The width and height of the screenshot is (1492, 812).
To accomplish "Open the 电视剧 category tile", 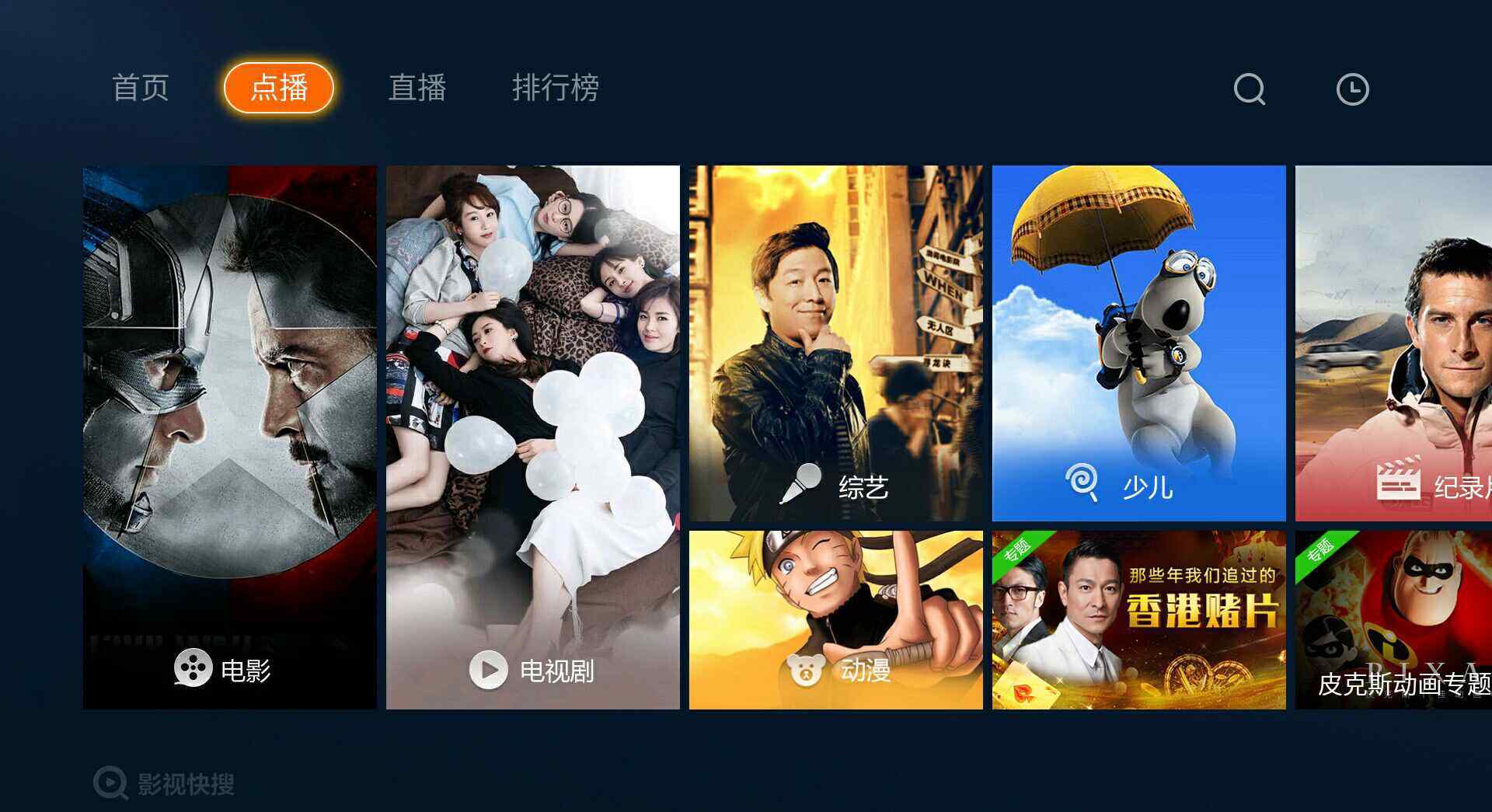I will click(533, 437).
